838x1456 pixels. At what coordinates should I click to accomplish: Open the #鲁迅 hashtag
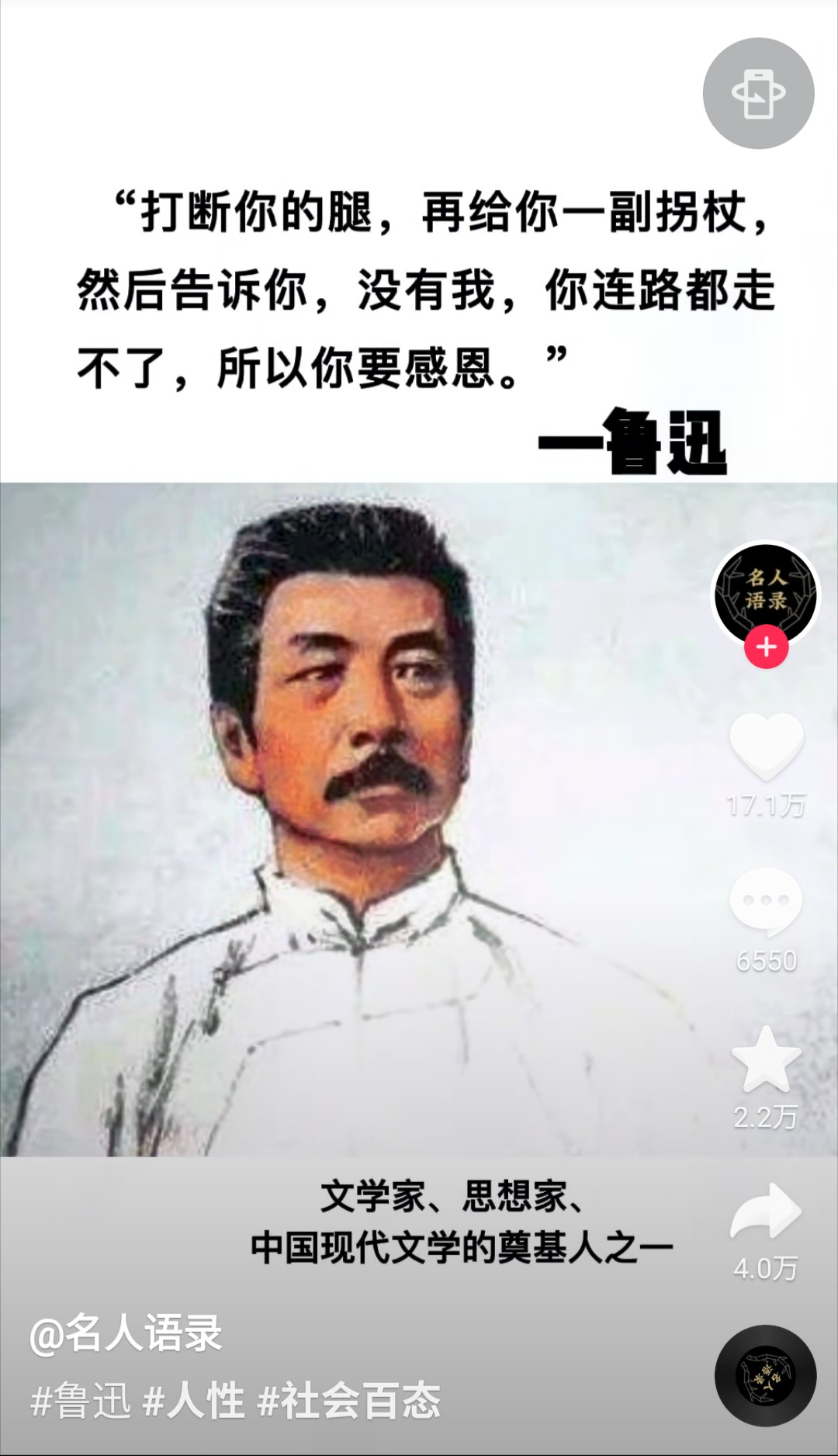pos(81,1401)
